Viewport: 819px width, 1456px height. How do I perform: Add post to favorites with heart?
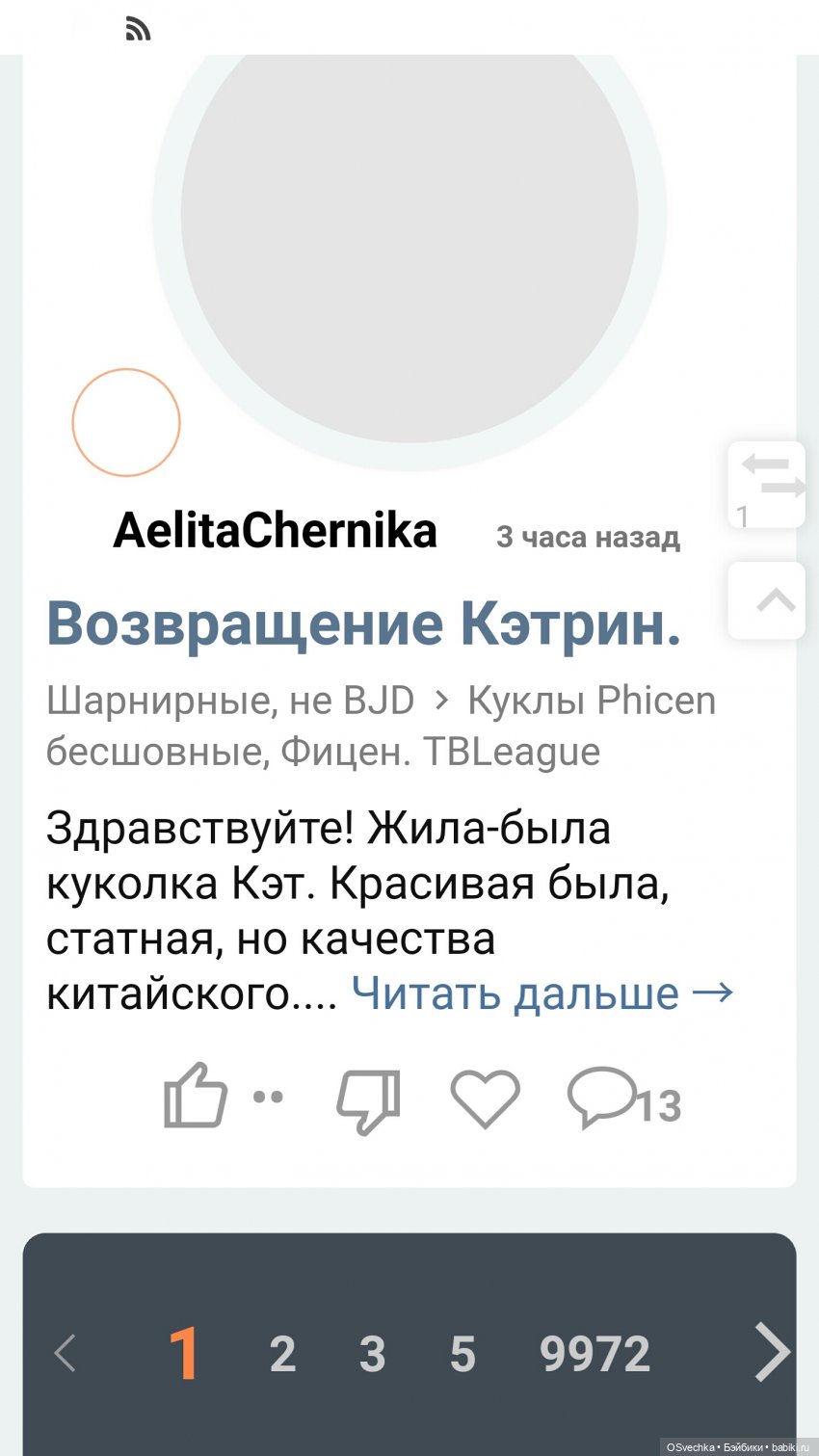tap(485, 1098)
